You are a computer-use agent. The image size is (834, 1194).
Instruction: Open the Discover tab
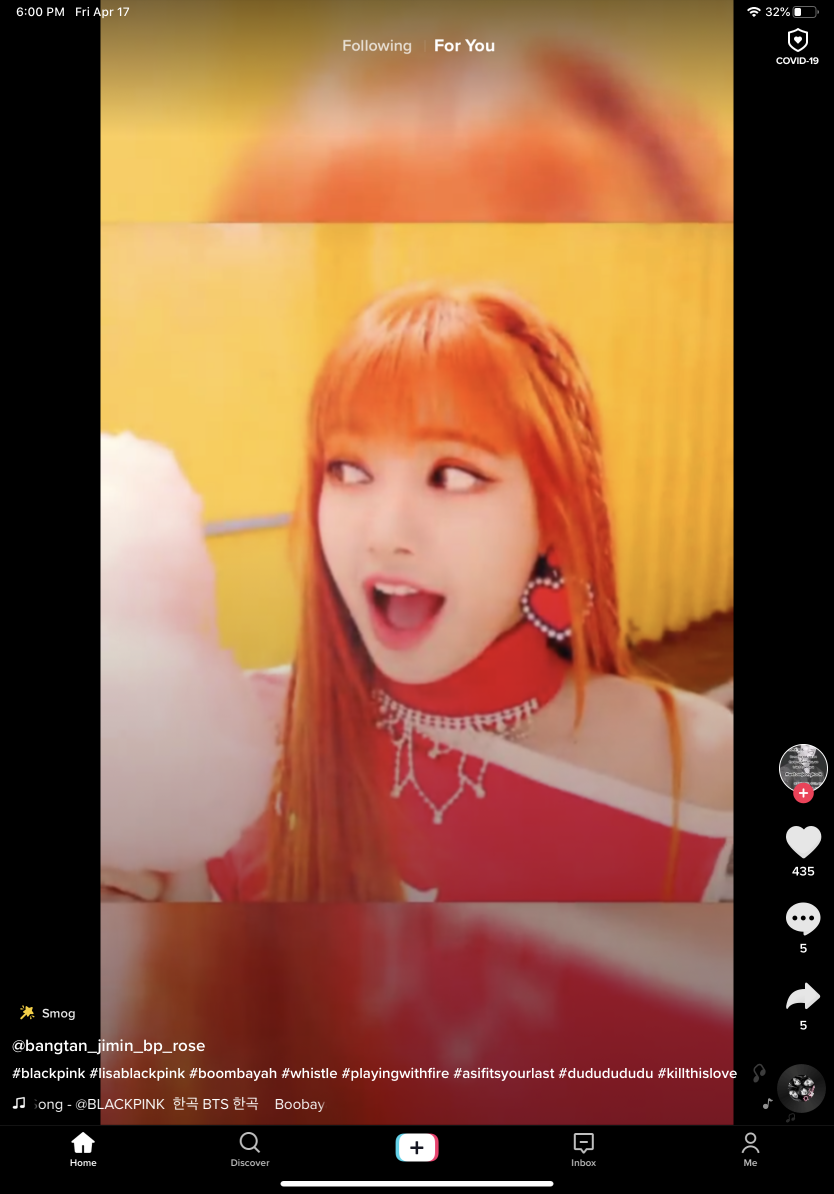[x=250, y=1149]
